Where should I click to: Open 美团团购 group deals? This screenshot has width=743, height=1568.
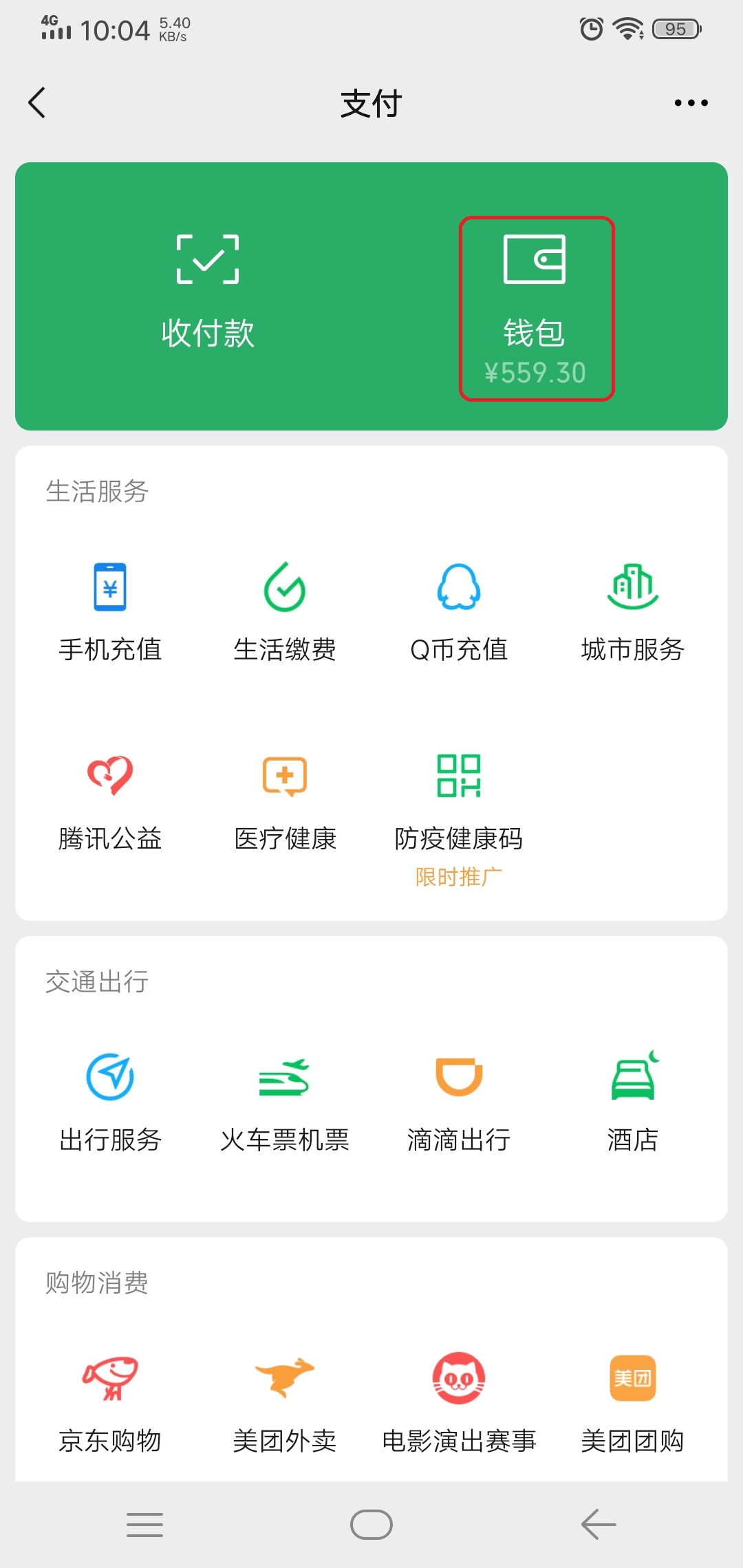tap(633, 1403)
